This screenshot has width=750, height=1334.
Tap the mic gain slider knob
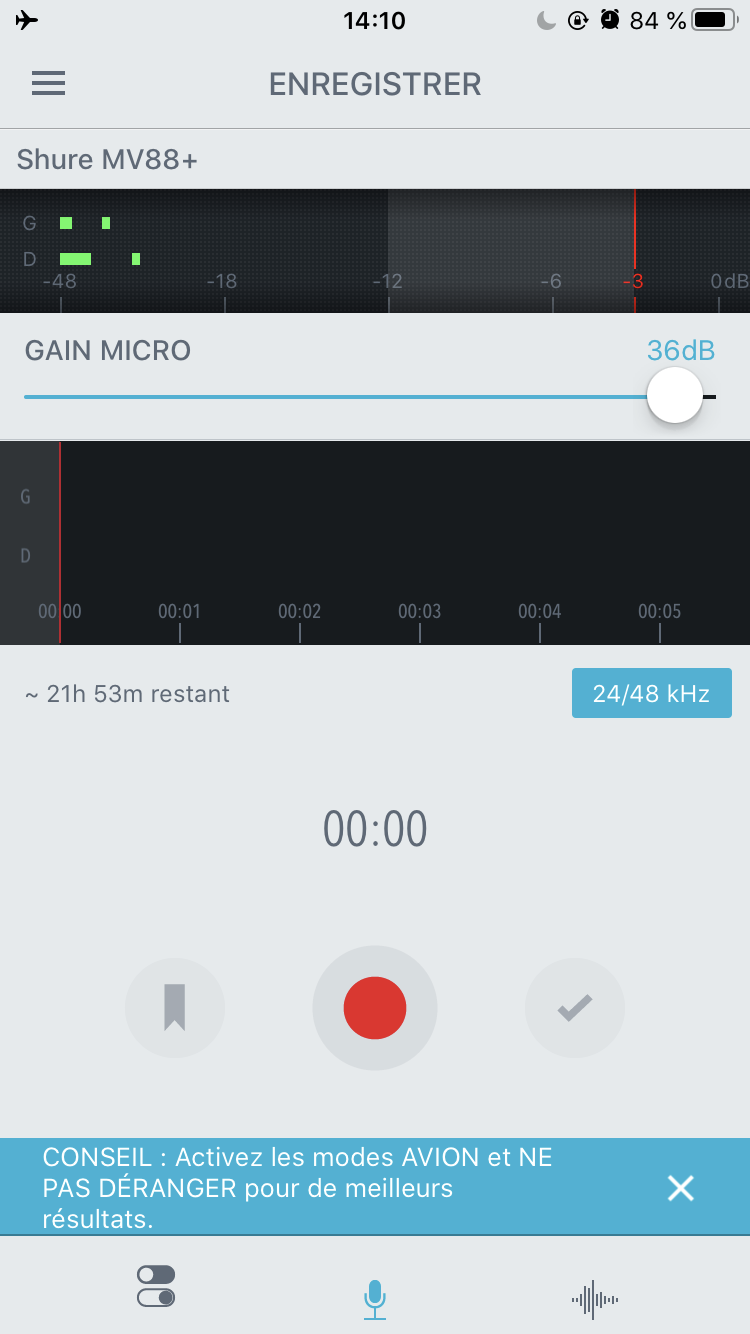pos(675,395)
